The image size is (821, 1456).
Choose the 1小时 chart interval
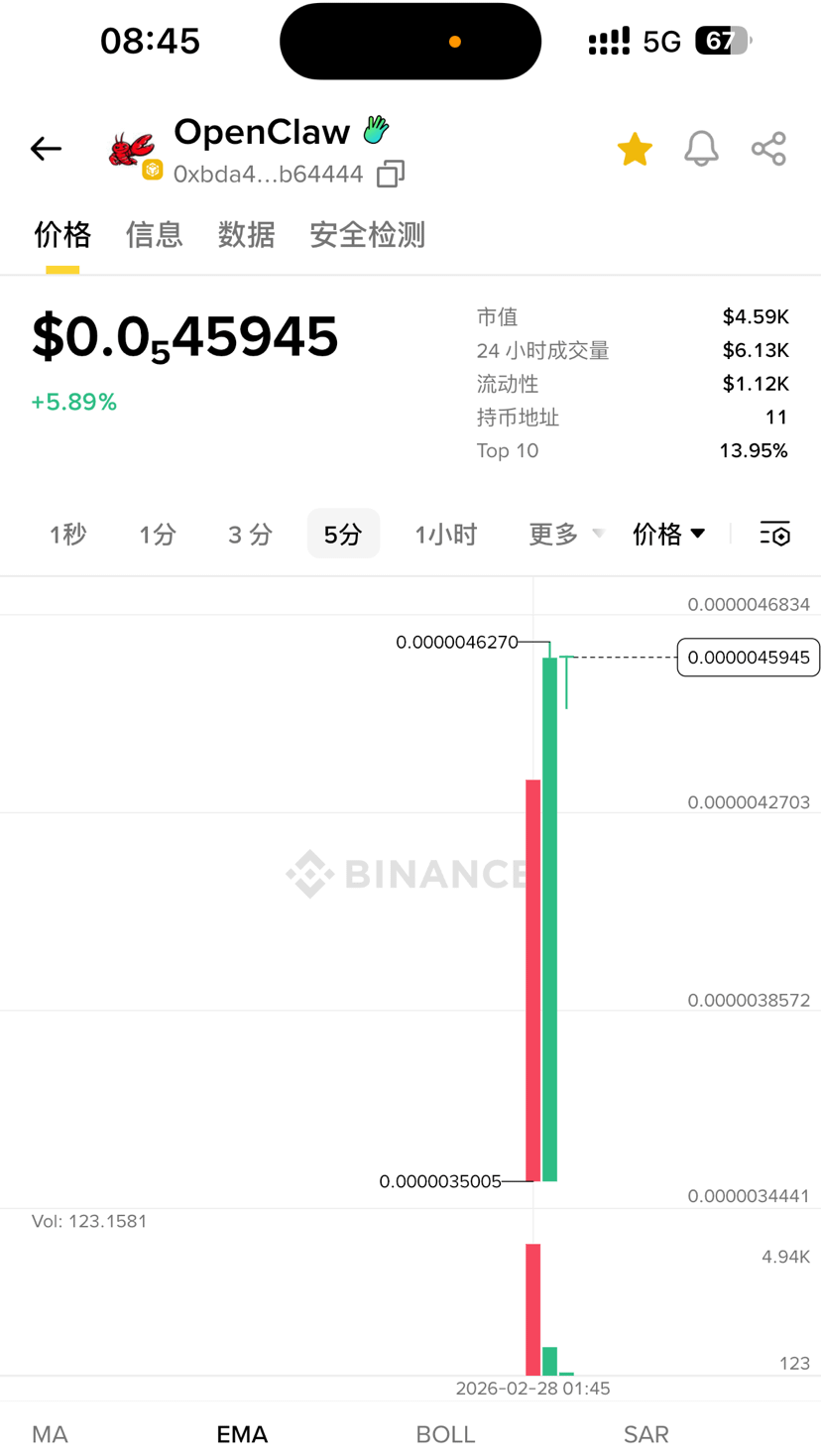[x=445, y=535]
